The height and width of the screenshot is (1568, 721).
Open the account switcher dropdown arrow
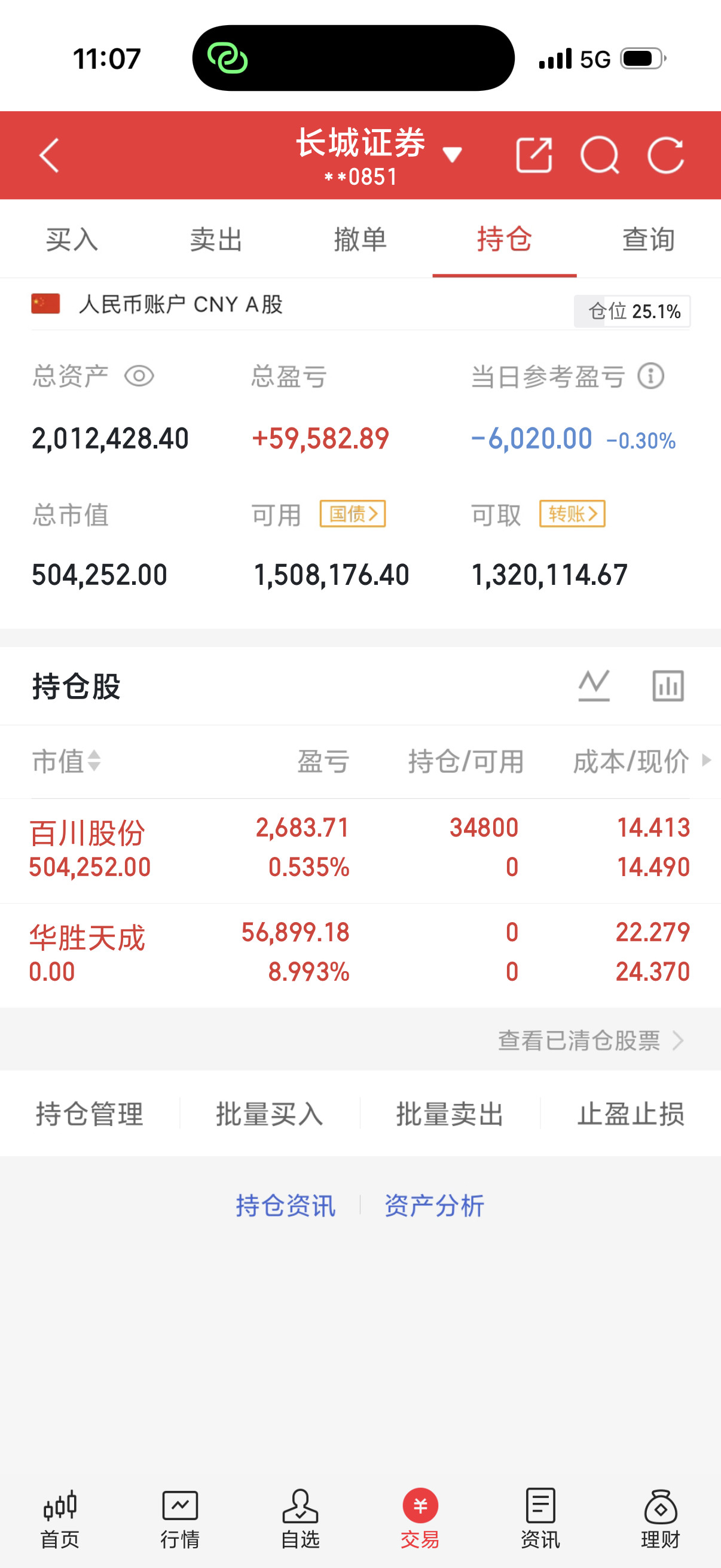click(453, 155)
